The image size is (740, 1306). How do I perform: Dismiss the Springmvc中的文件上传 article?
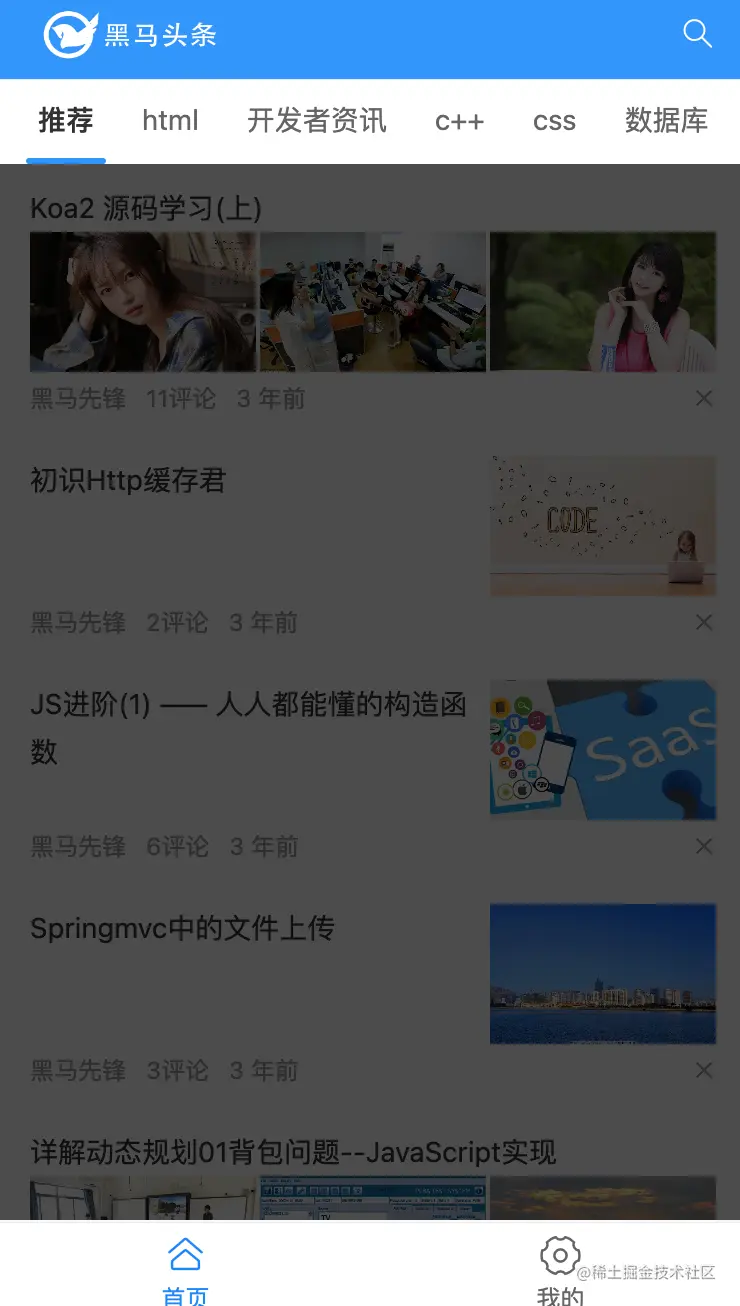click(704, 1071)
